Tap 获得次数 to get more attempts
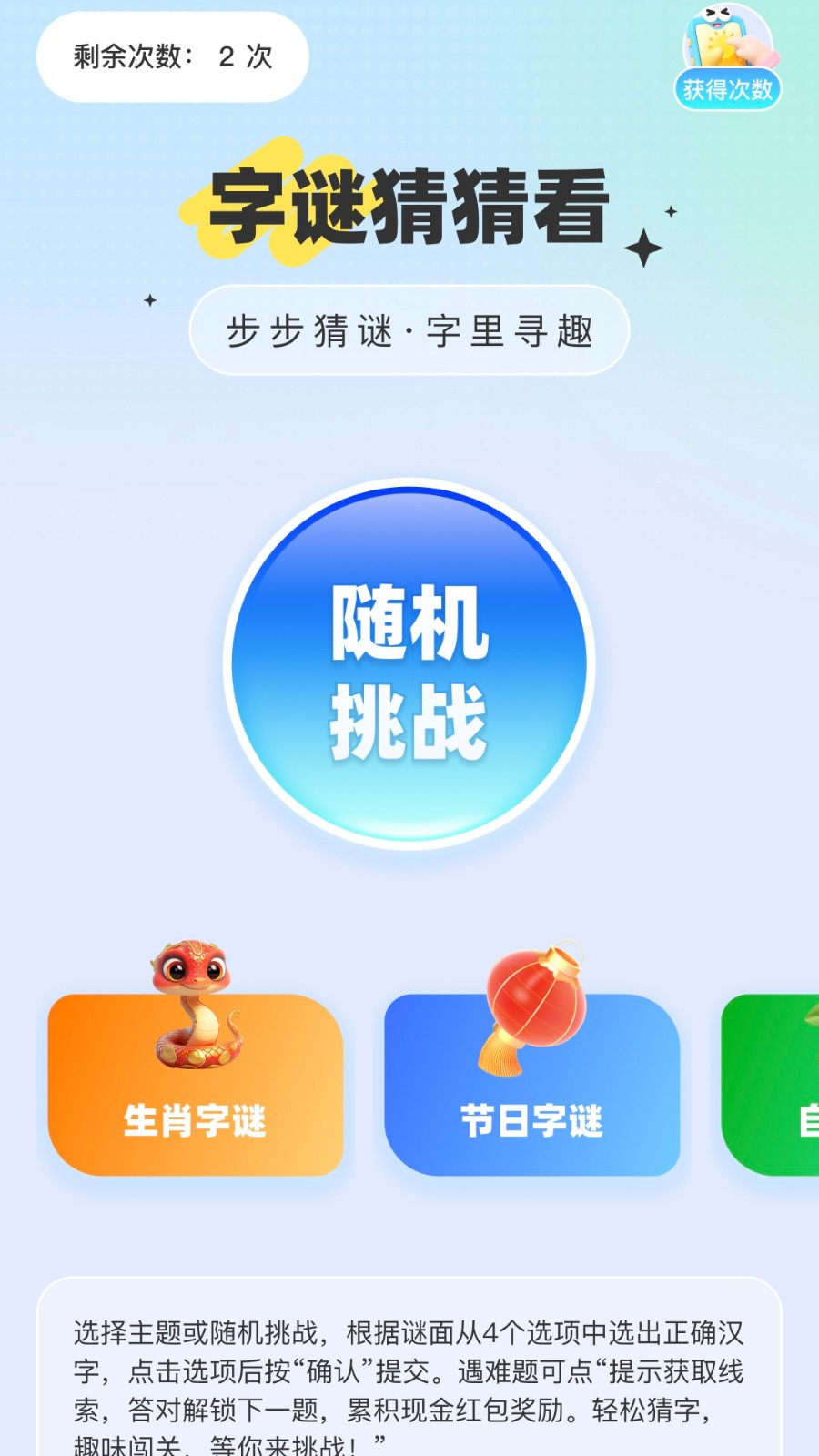This screenshot has width=819, height=1456. pyautogui.click(x=727, y=58)
